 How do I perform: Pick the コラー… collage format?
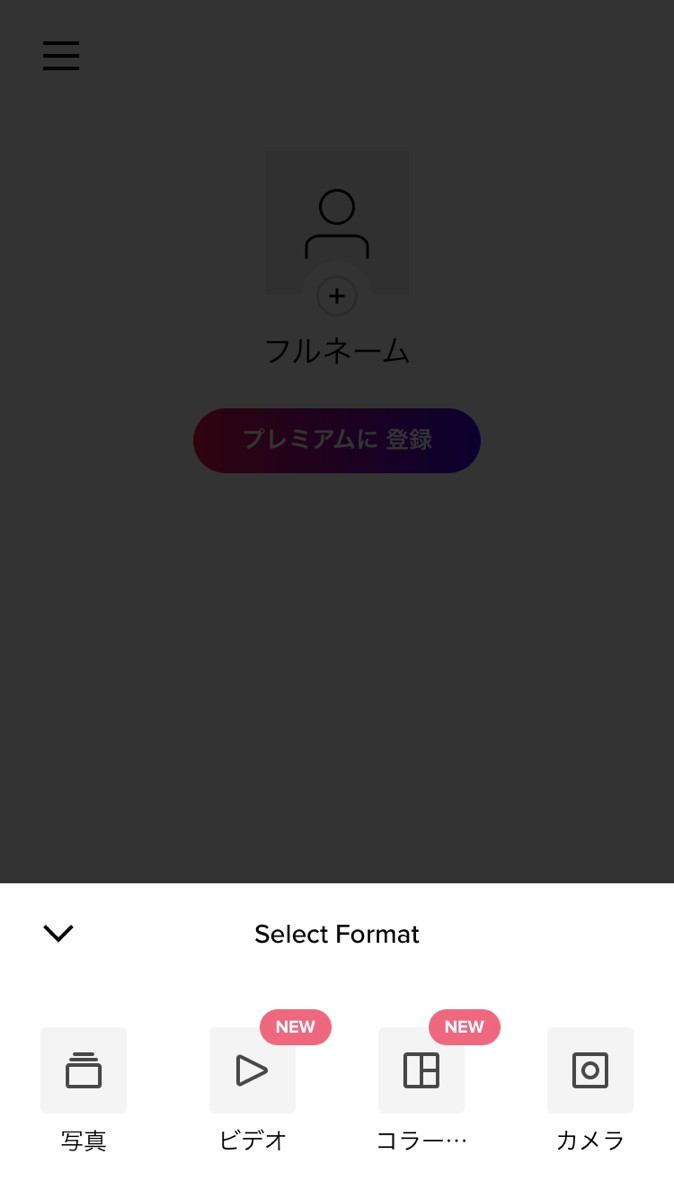pyautogui.click(x=421, y=1071)
